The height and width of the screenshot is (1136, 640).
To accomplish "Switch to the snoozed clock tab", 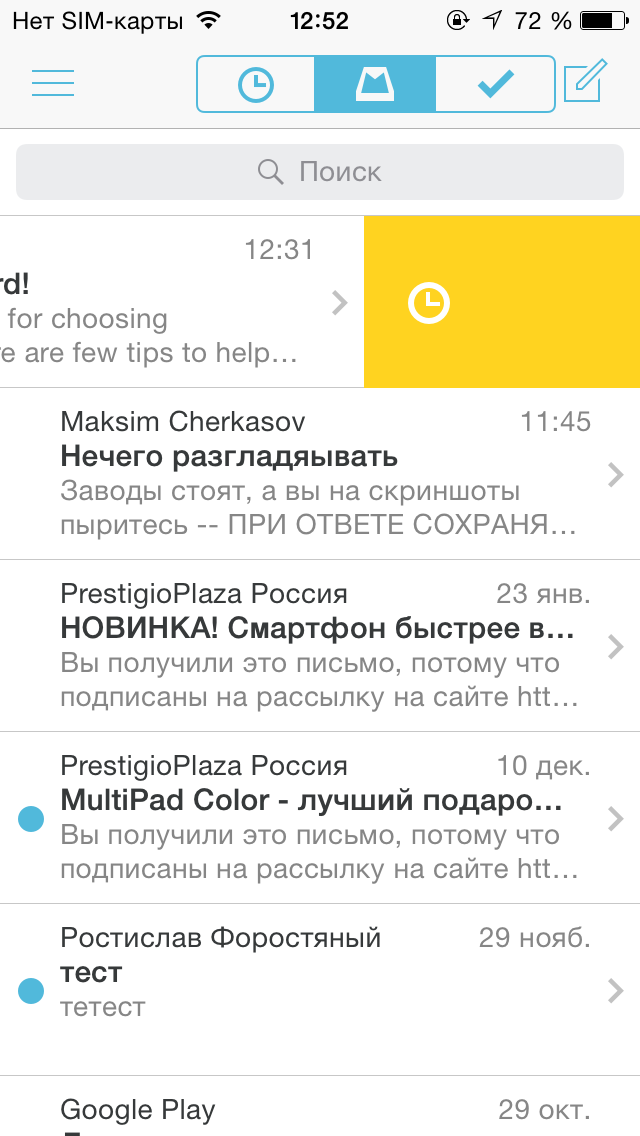I will click(256, 84).
